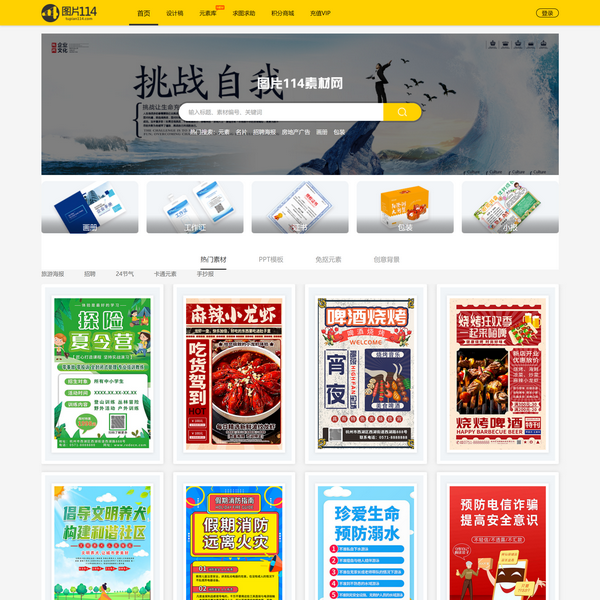The height and width of the screenshot is (600, 600).
Task: Open the 工作证 category card
Action: pos(195,207)
